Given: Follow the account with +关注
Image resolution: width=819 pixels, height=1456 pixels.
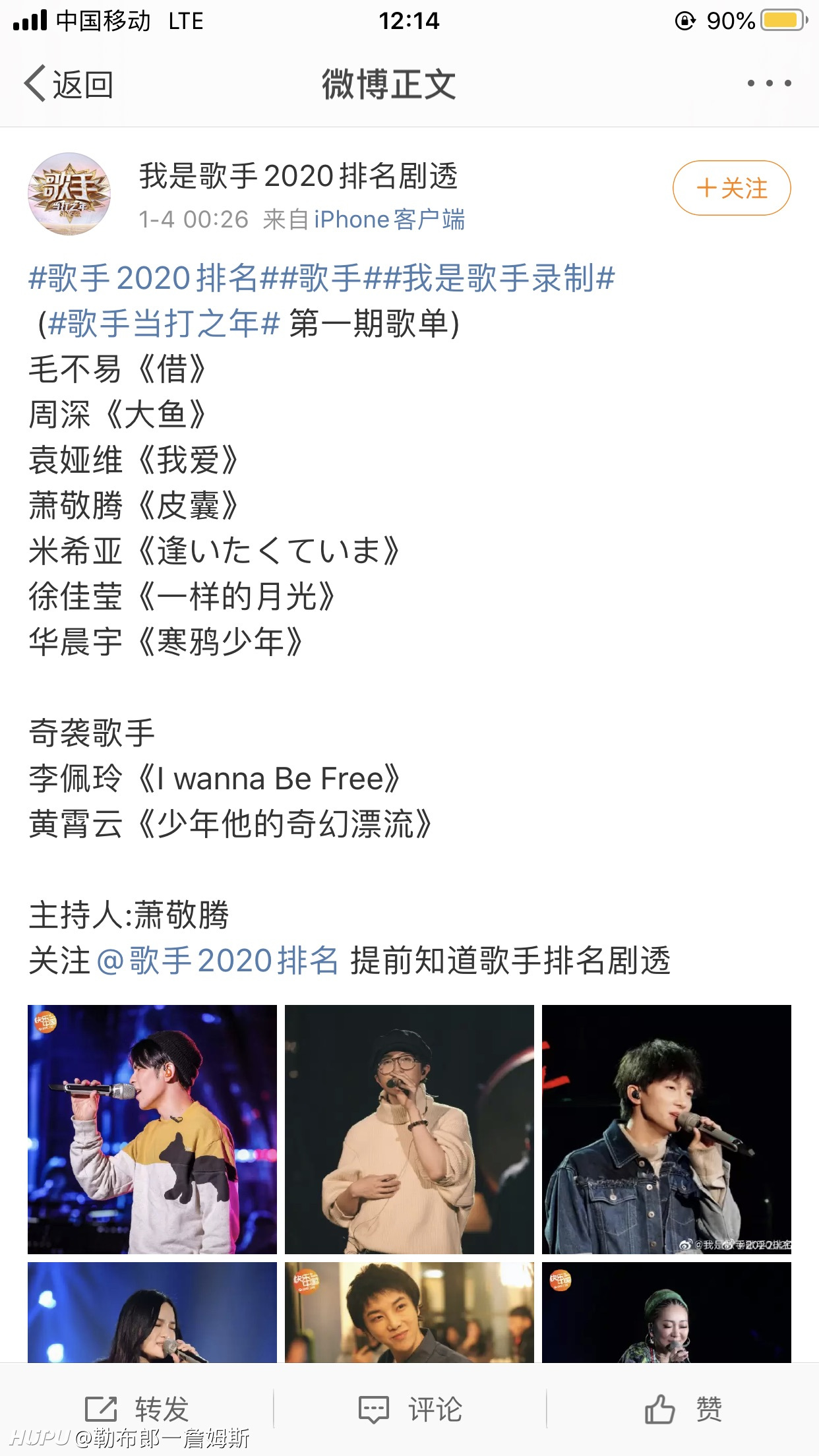Looking at the screenshot, I should click(732, 188).
